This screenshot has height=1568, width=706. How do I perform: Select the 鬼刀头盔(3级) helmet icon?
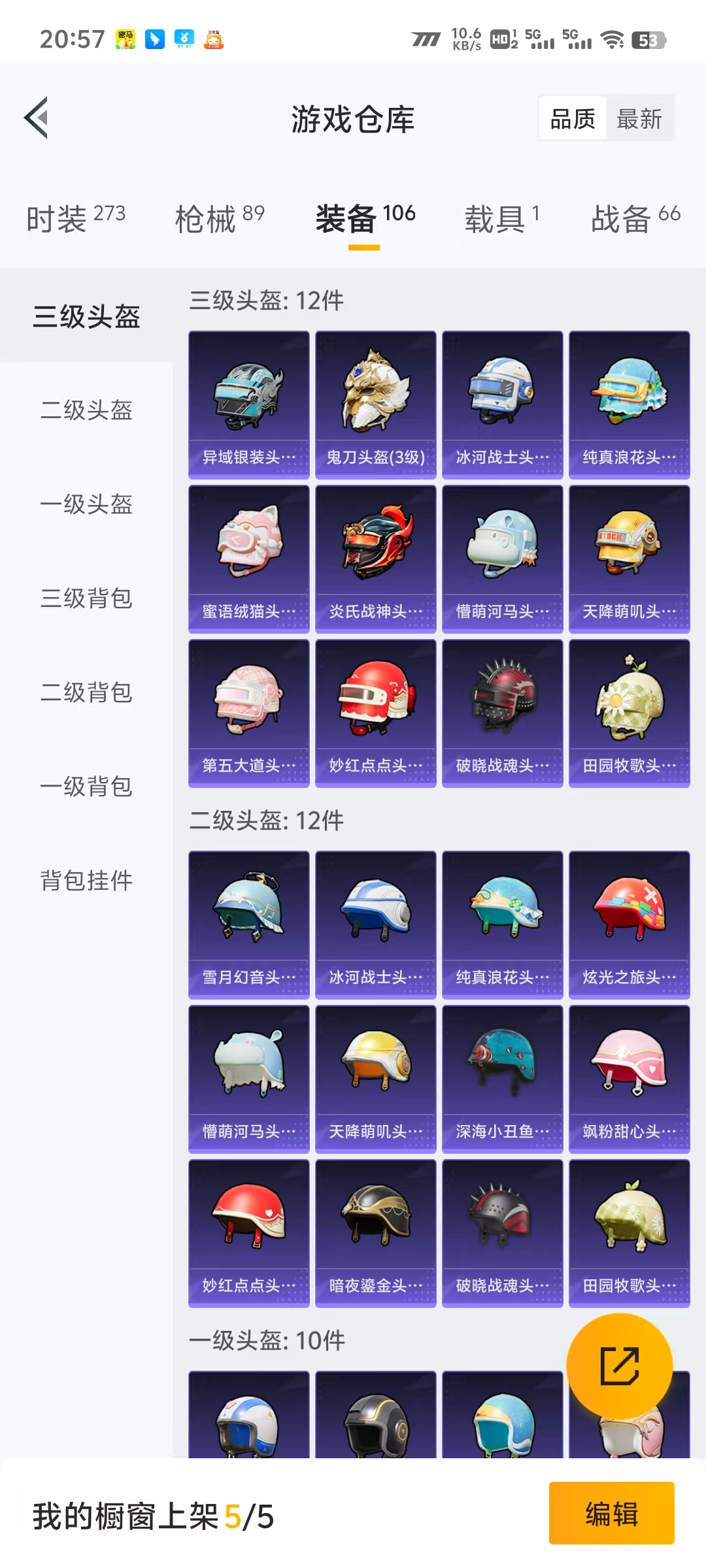375,402
